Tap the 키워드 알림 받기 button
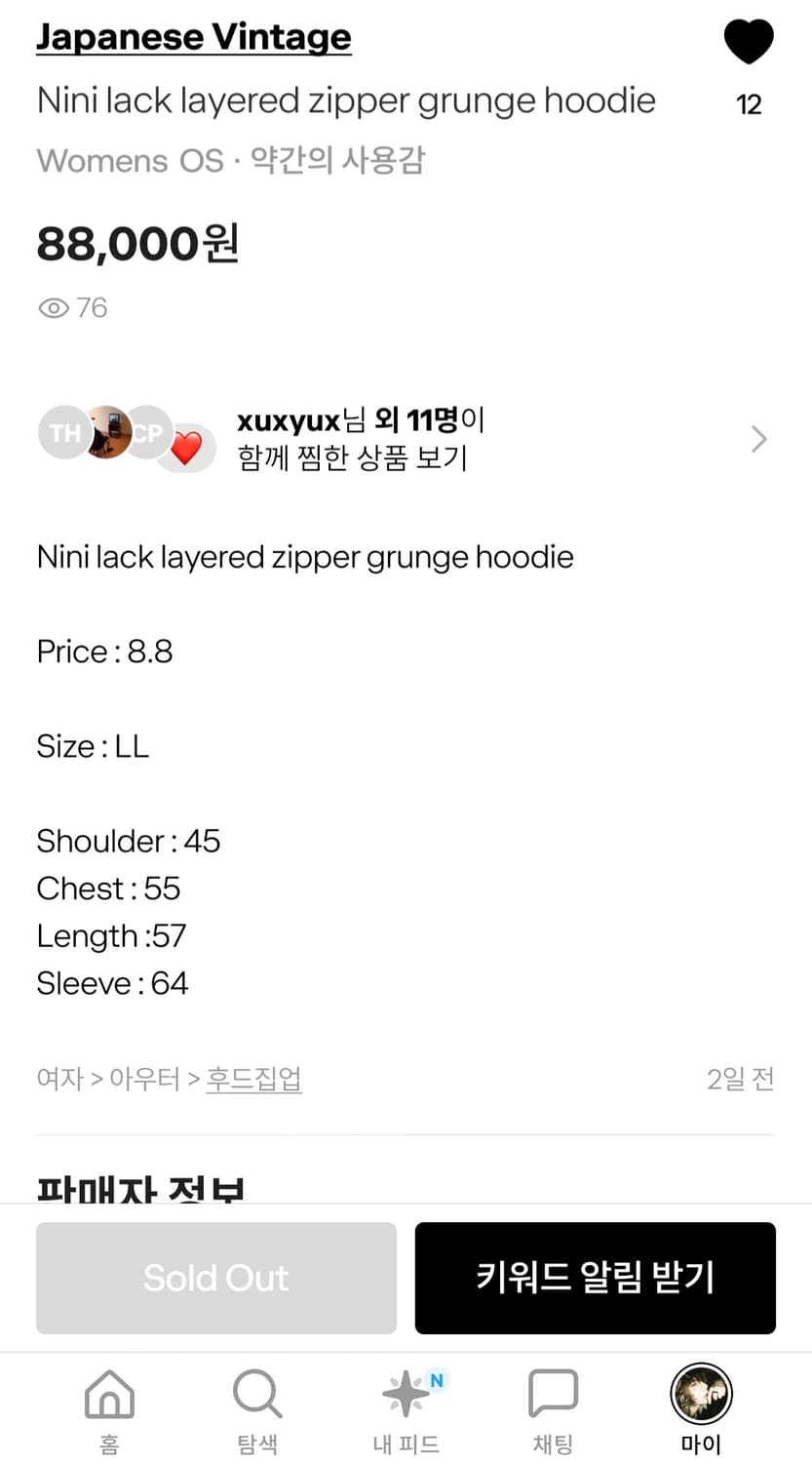The height and width of the screenshot is (1463, 812). pyautogui.click(x=595, y=1278)
